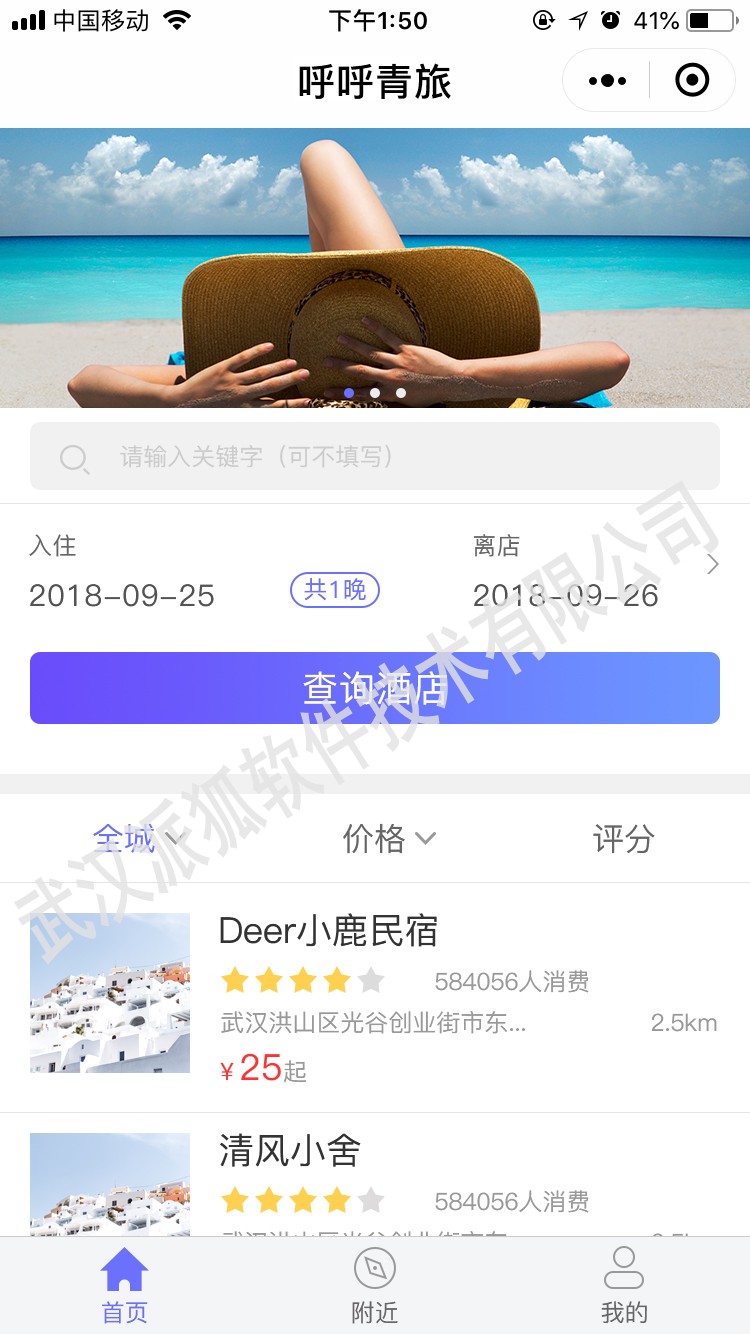This screenshot has width=750, height=1334.
Task: Close the mini program with the circle button
Action: (692, 81)
